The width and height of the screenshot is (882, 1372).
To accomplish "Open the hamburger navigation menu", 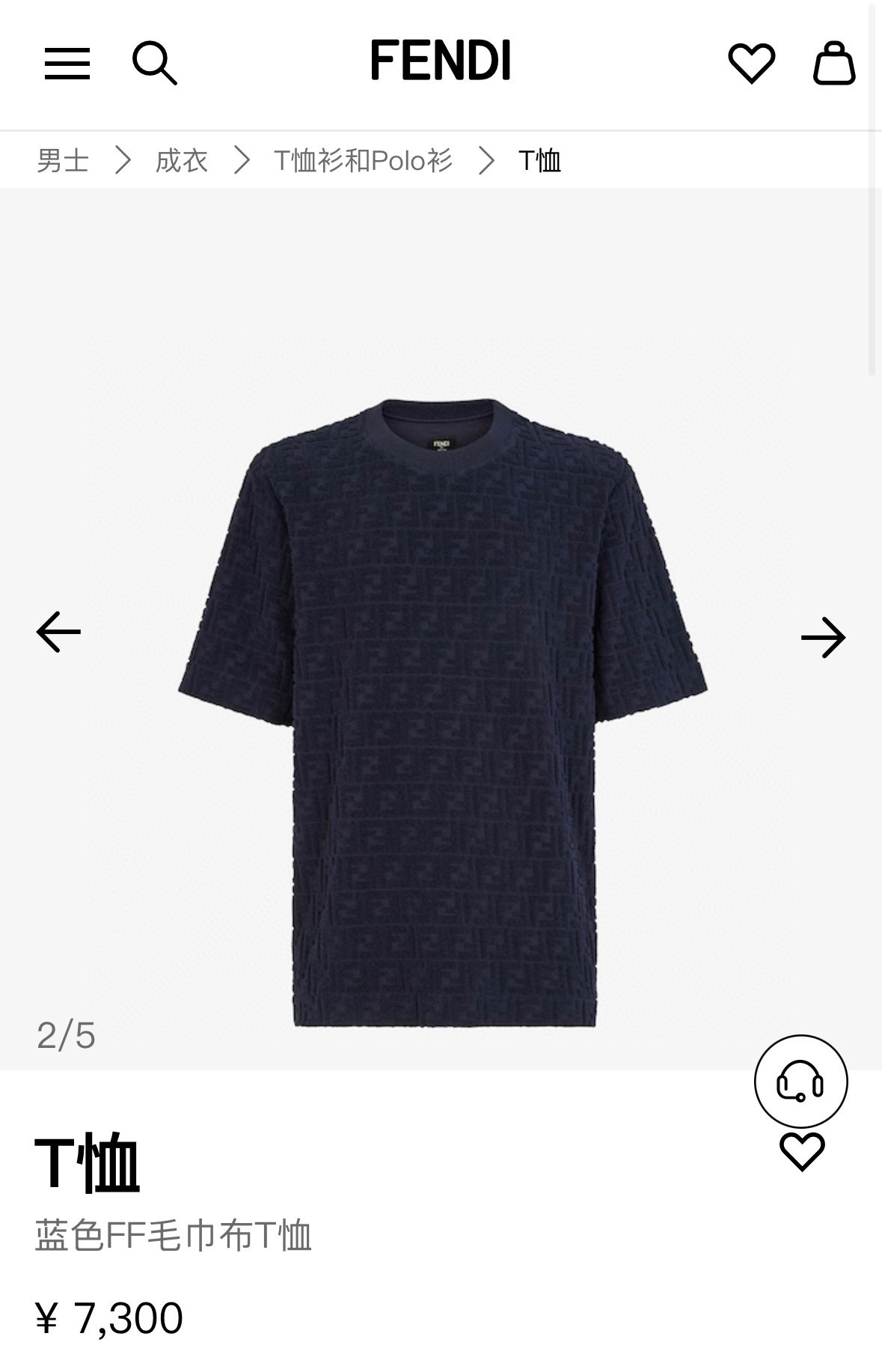I will click(x=67, y=64).
